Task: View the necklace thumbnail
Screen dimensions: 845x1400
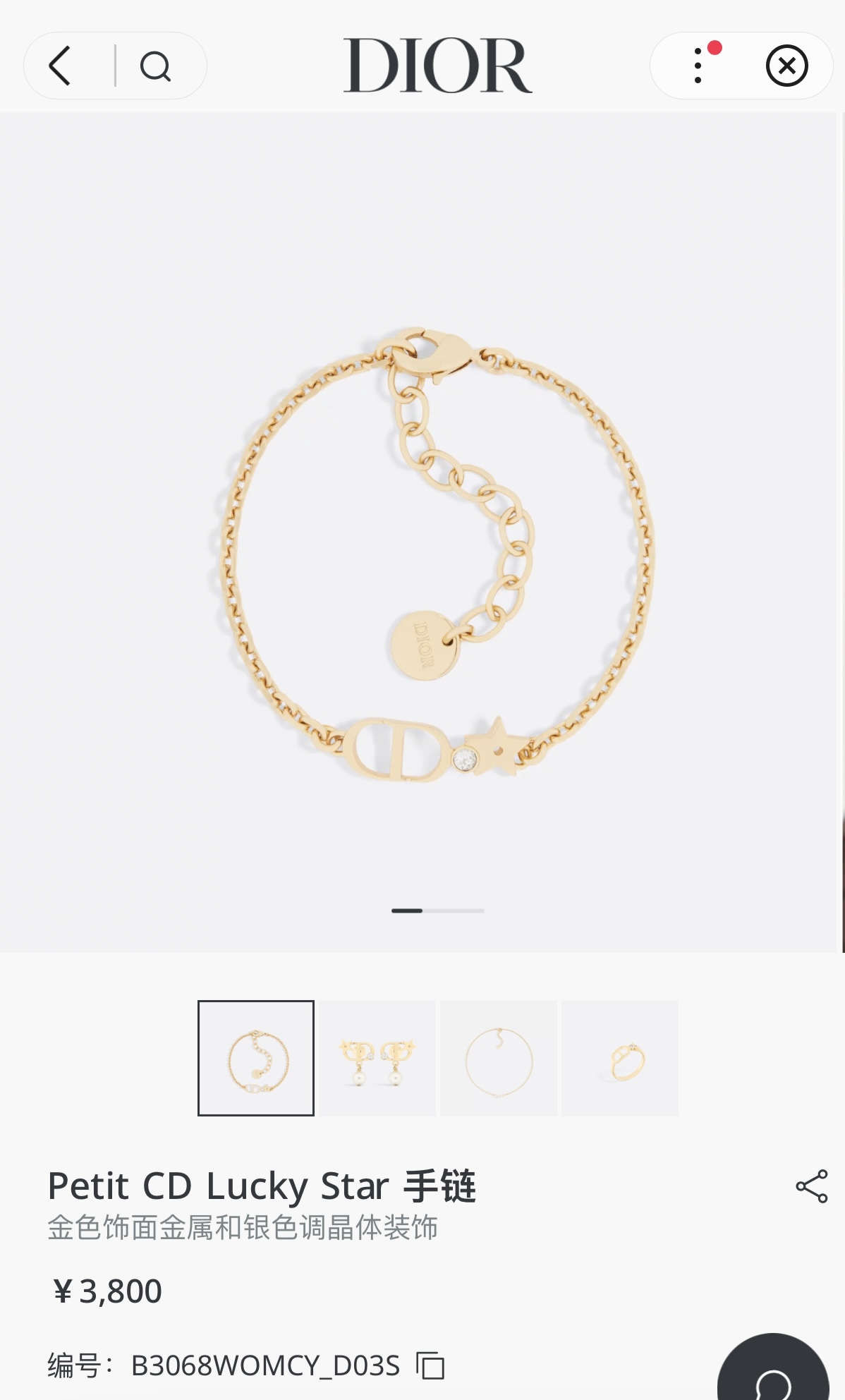Action: tap(499, 1058)
